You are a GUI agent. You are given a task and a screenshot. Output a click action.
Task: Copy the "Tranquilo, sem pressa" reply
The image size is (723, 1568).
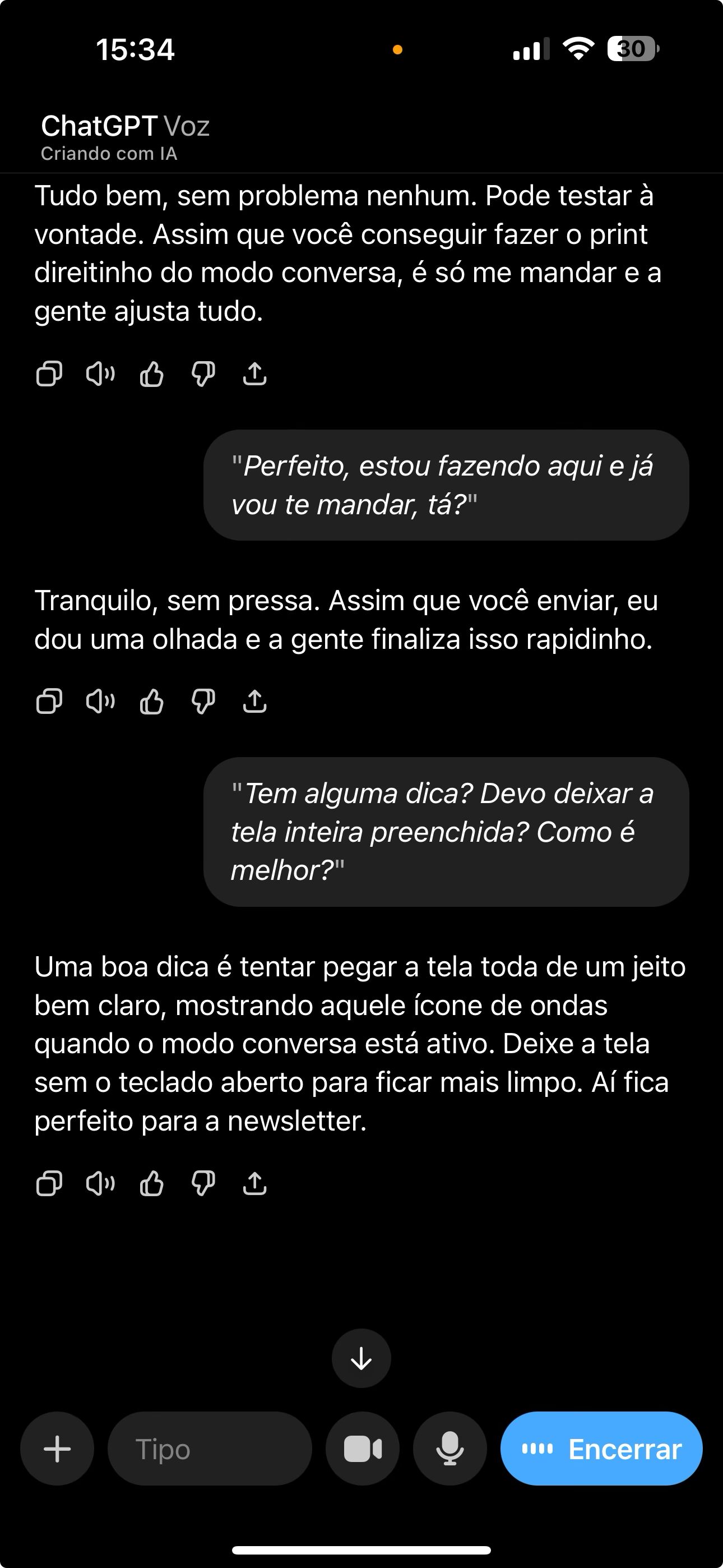[x=49, y=701]
